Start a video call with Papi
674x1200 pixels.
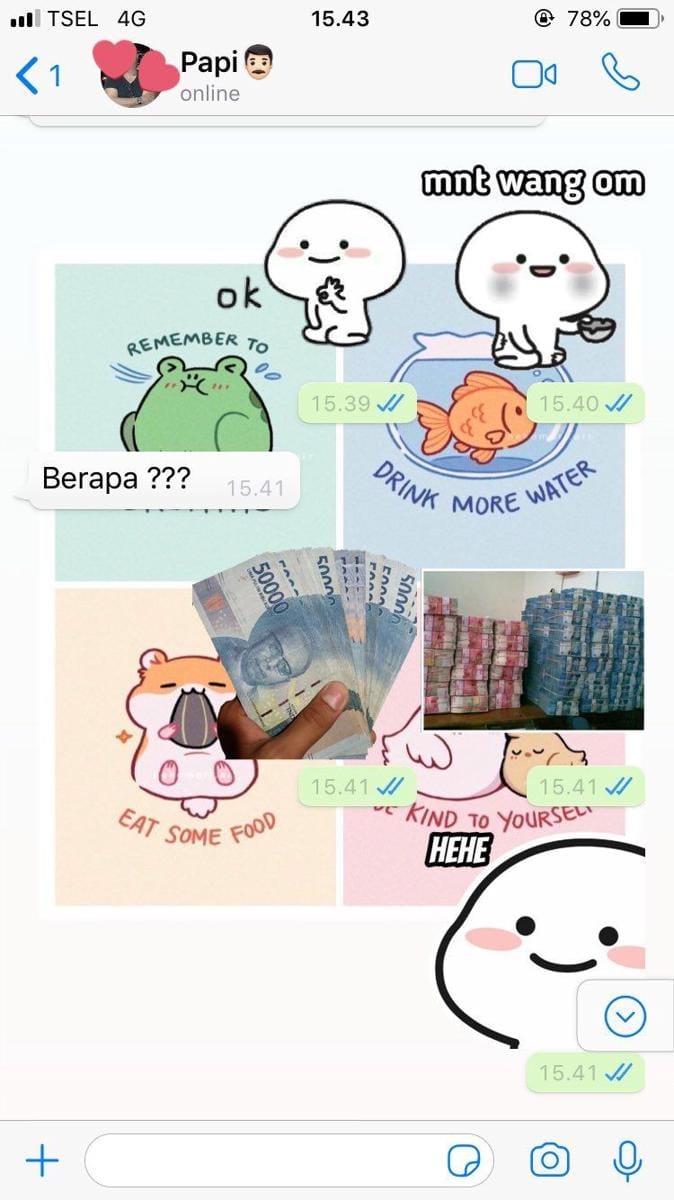click(x=533, y=75)
